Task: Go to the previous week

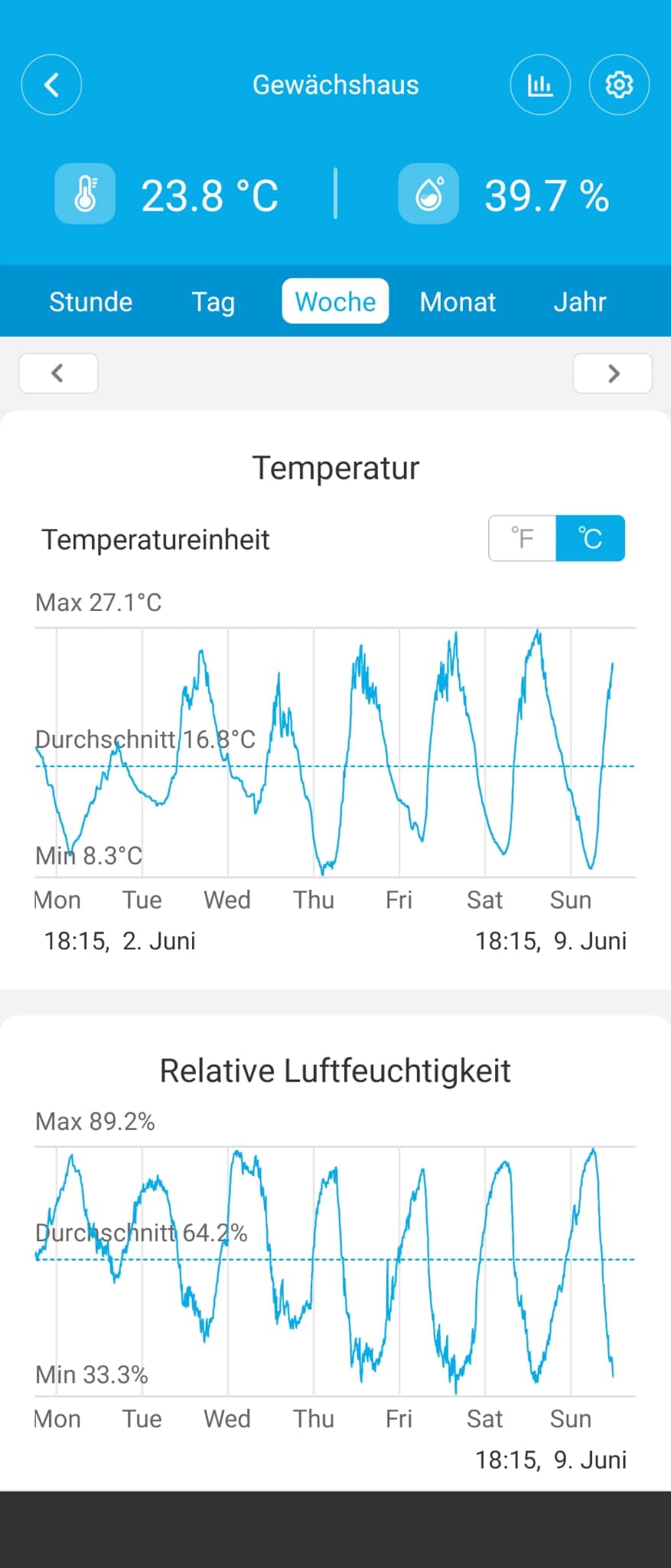Action: 58,374
